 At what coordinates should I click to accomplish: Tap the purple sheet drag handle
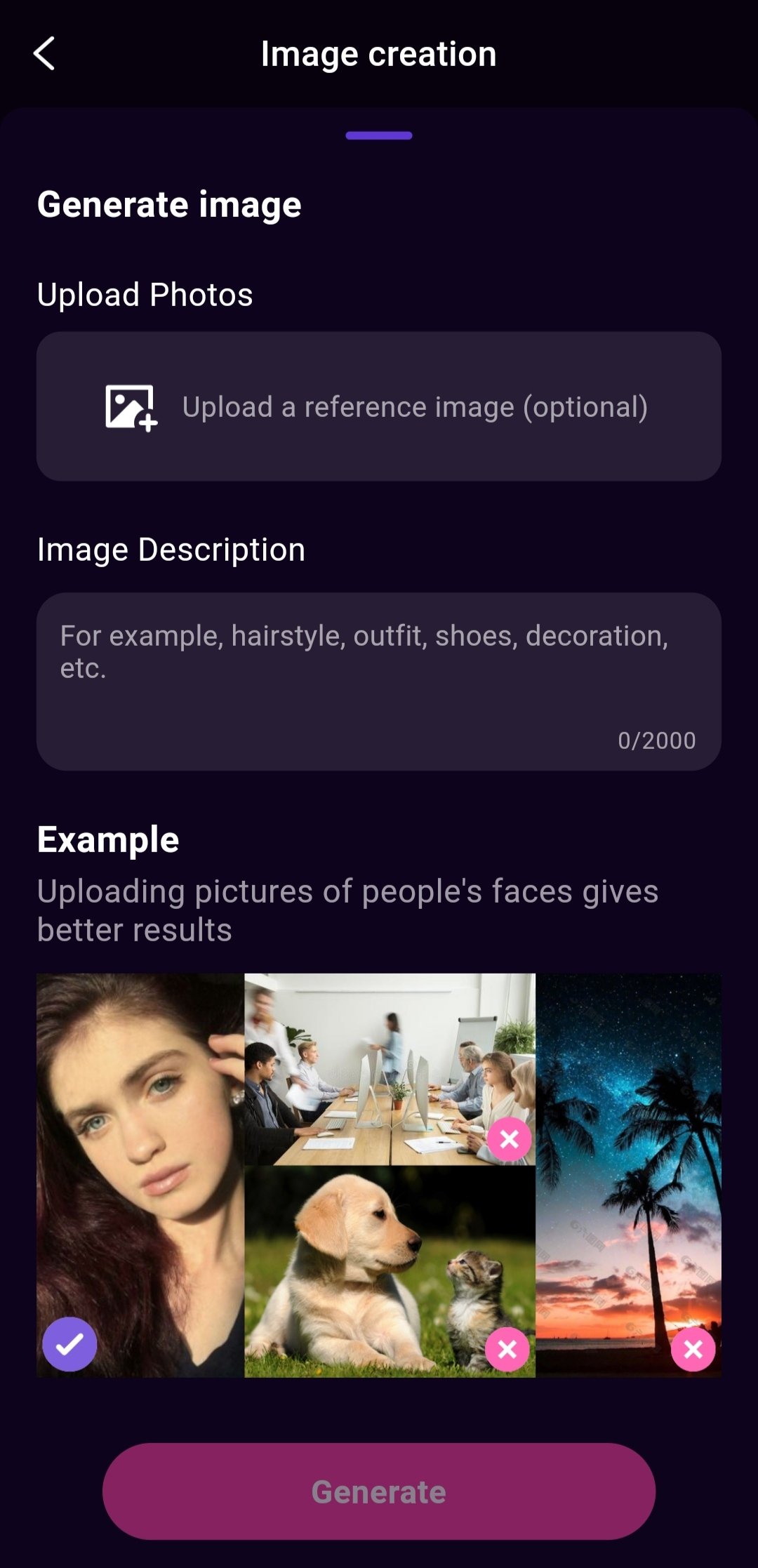[378, 135]
